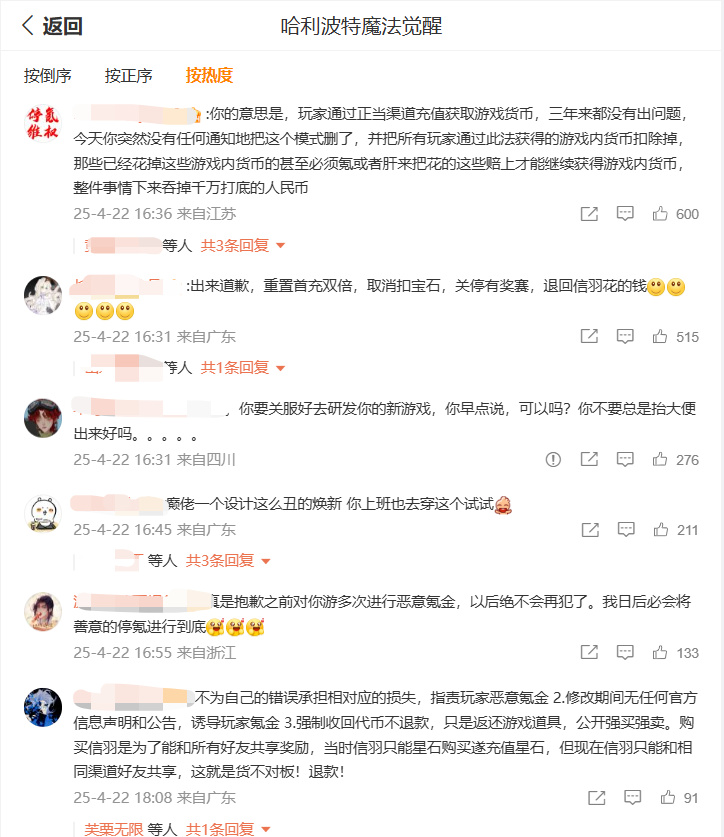Switch to 按正序 sorting
Viewport: 724px width, 837px height.
[128, 76]
